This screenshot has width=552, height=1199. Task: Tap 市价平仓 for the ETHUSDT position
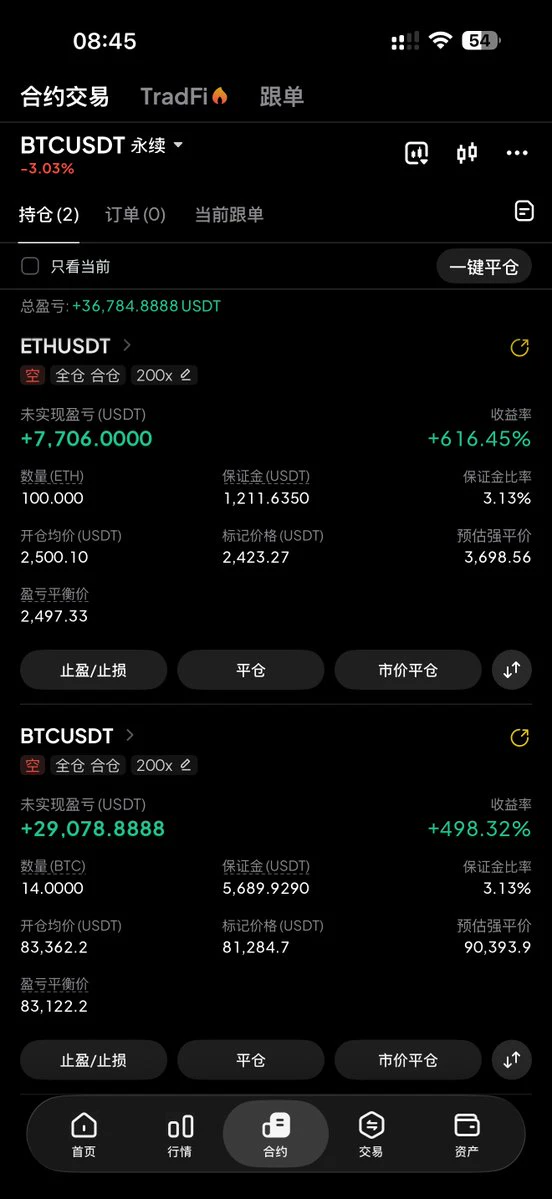click(x=408, y=670)
